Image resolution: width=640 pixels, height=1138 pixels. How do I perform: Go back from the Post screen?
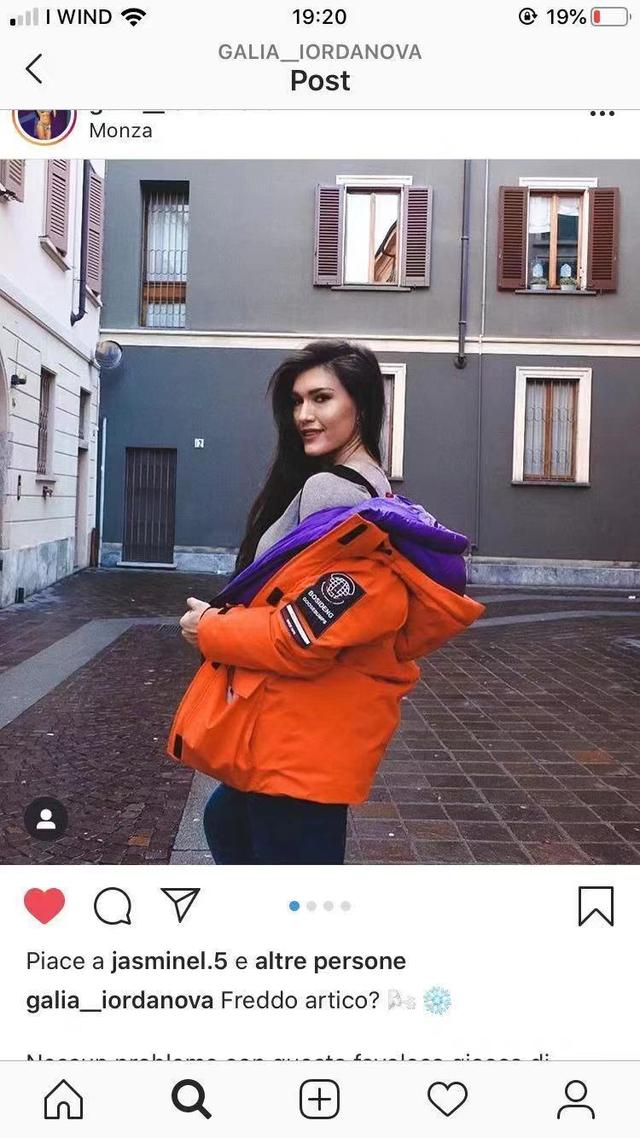click(x=33, y=68)
